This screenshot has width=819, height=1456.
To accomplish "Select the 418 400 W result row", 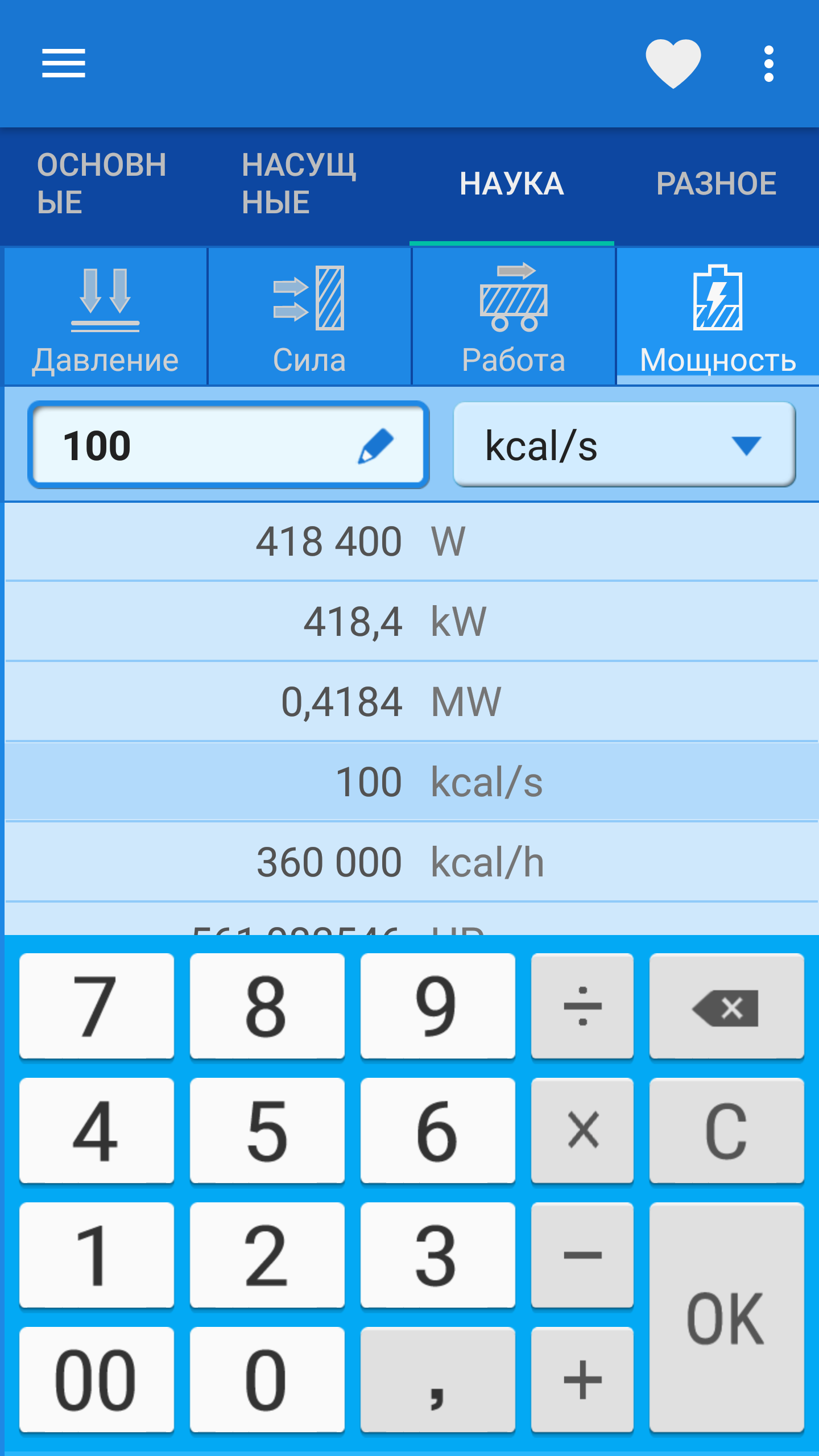I will pyautogui.click(x=412, y=541).
